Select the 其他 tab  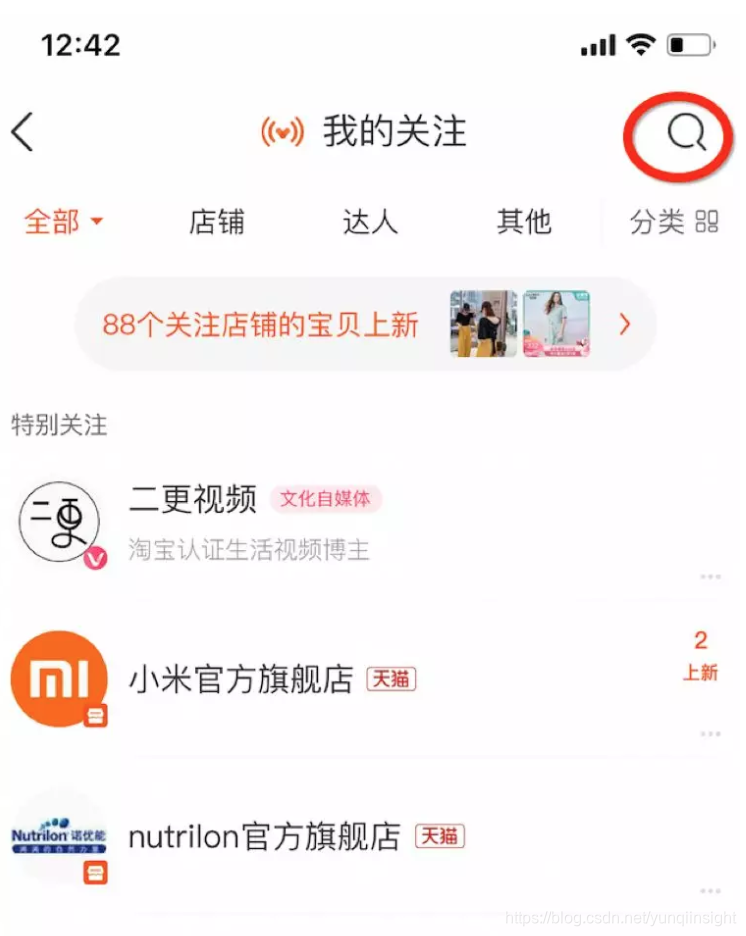pyautogui.click(x=524, y=221)
